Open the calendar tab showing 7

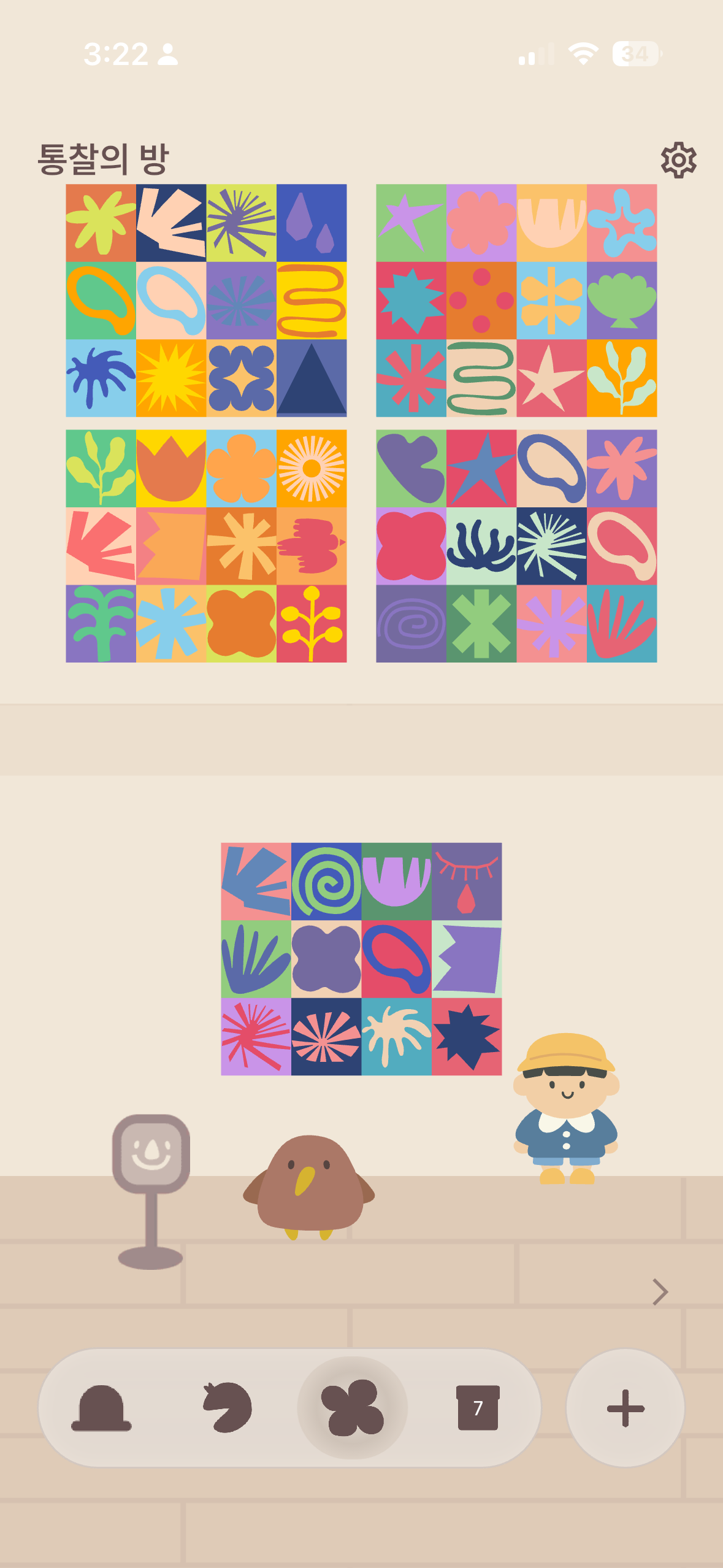(x=478, y=1408)
